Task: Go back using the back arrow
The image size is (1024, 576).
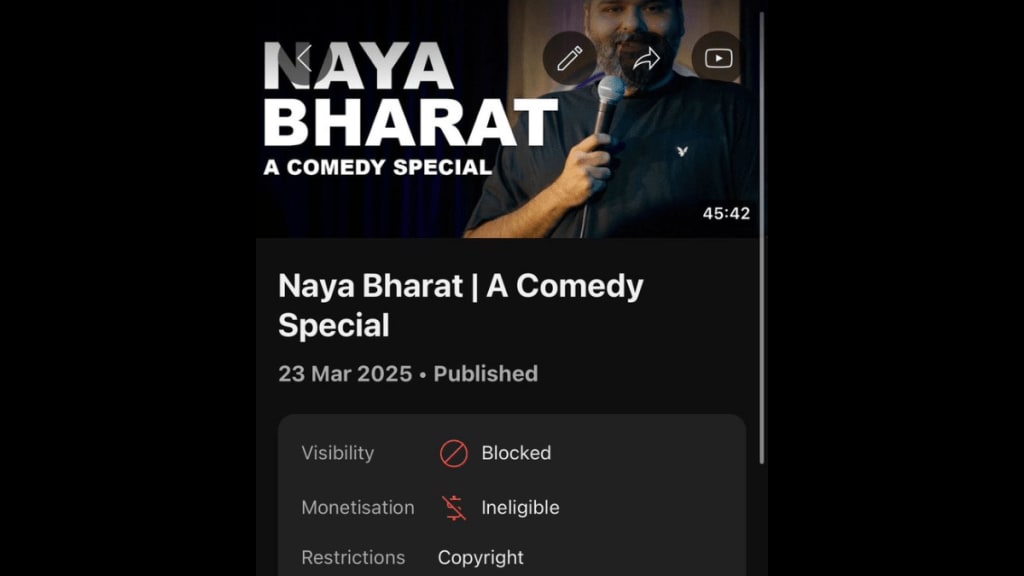Action: point(303,58)
